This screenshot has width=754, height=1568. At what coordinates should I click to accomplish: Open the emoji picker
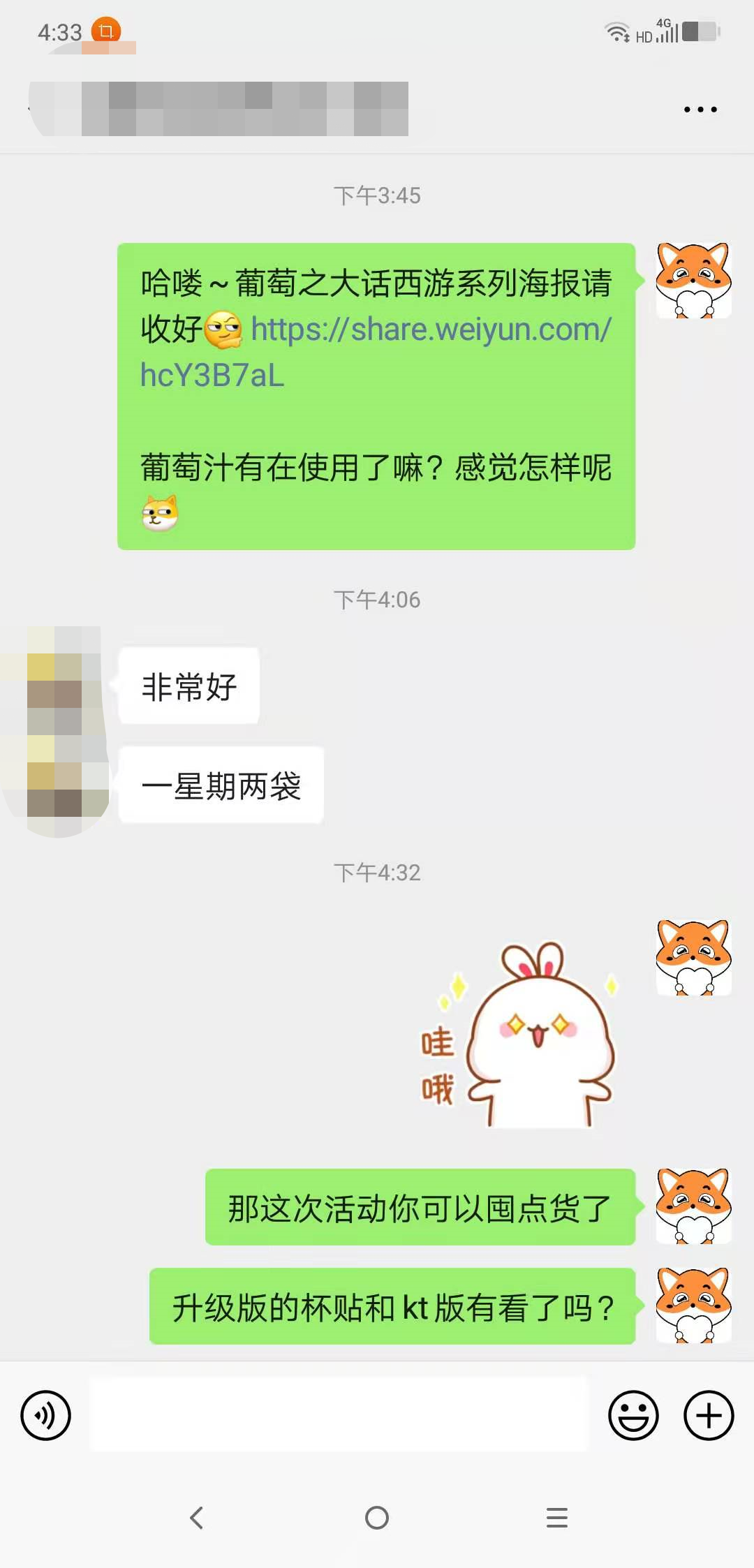(x=633, y=1415)
